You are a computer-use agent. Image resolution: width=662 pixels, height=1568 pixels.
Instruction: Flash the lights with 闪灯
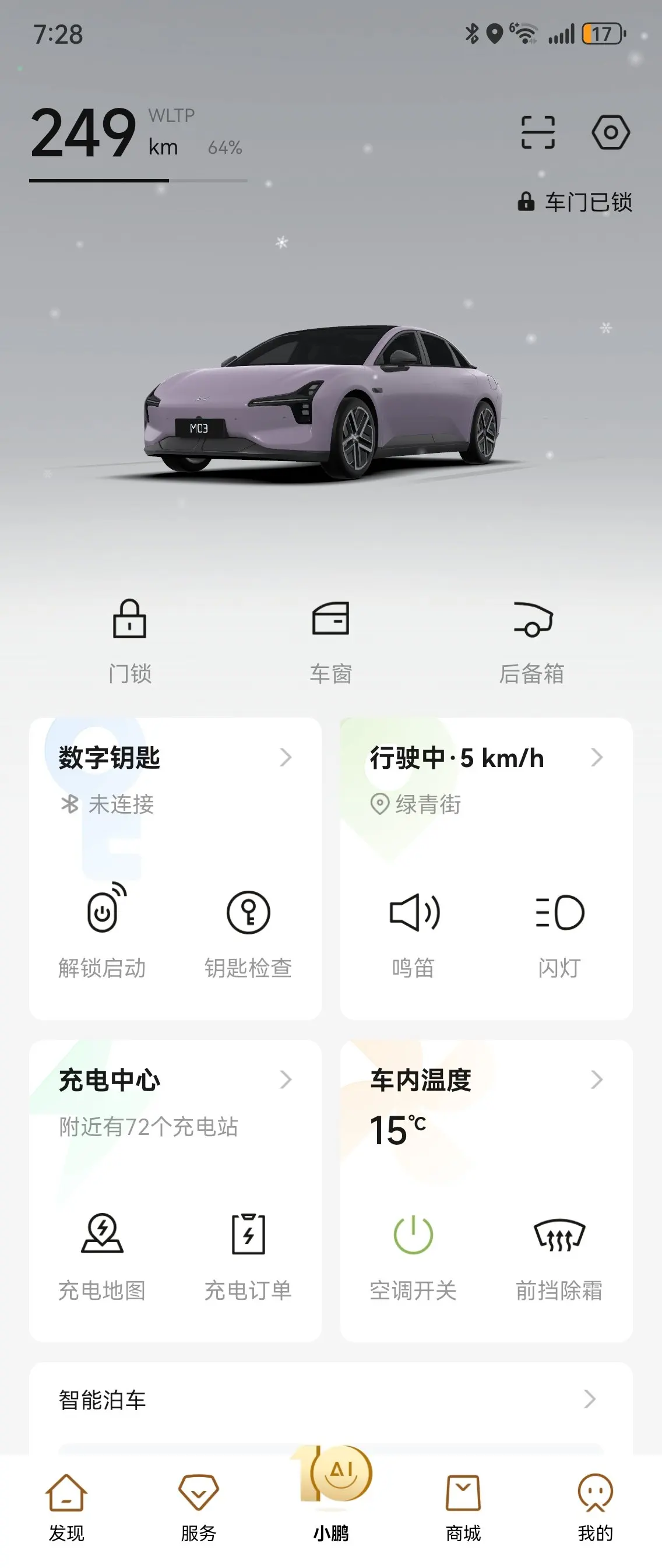tap(559, 931)
